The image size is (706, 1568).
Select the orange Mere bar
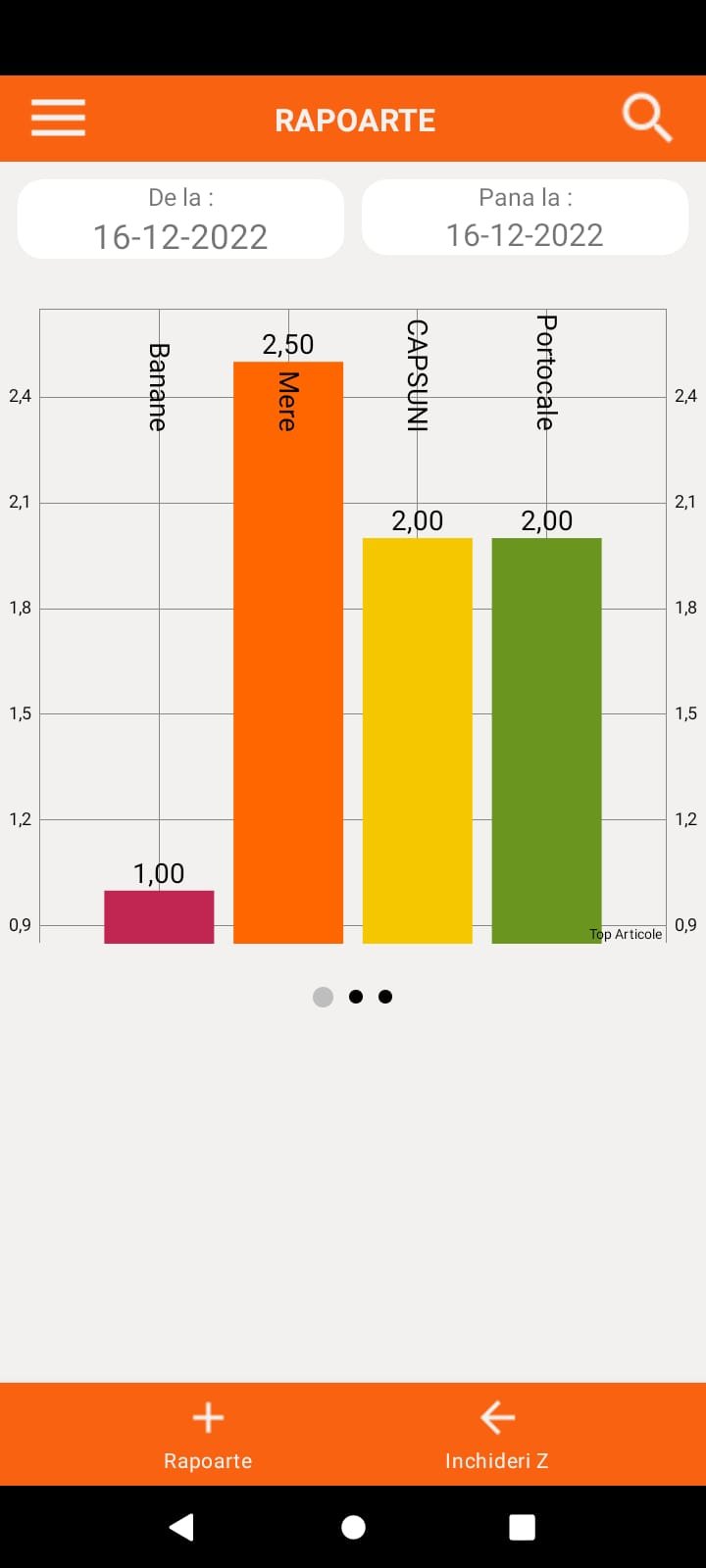pyautogui.click(x=288, y=652)
